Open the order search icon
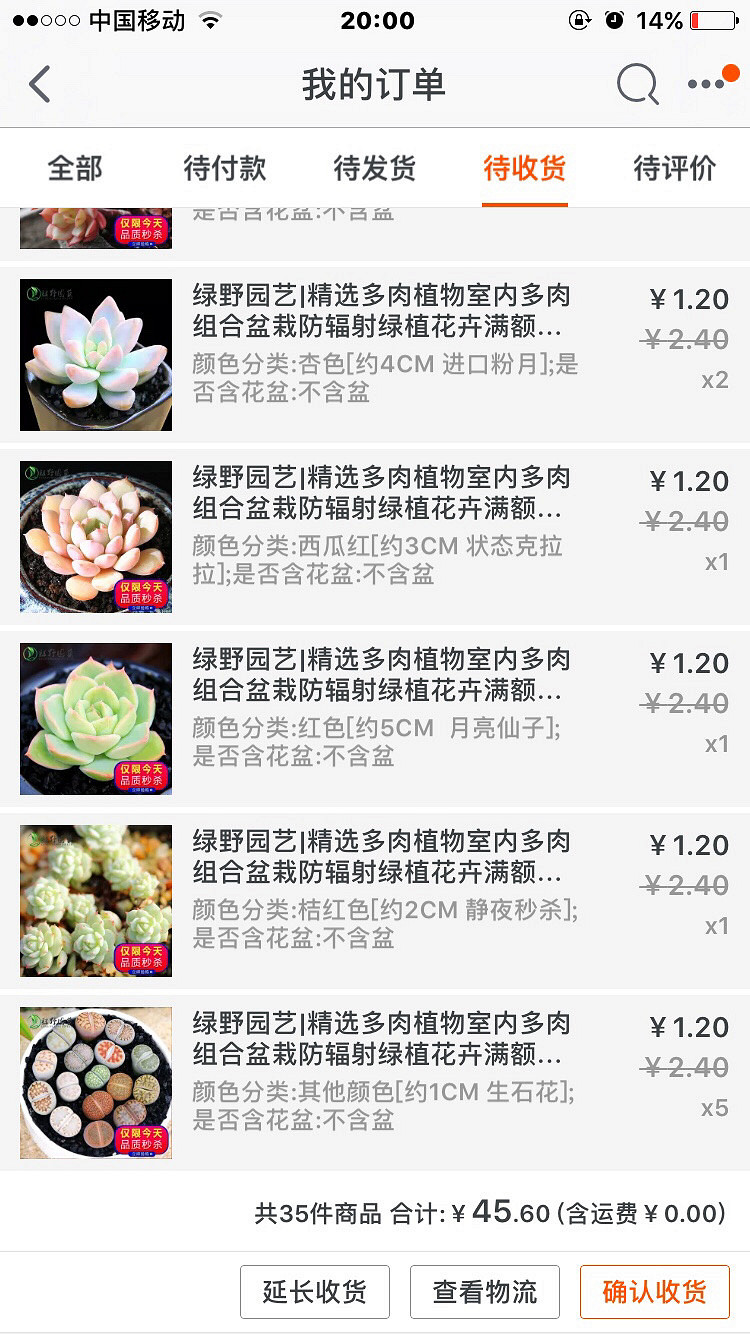This screenshot has height=1334, width=750. tap(637, 85)
